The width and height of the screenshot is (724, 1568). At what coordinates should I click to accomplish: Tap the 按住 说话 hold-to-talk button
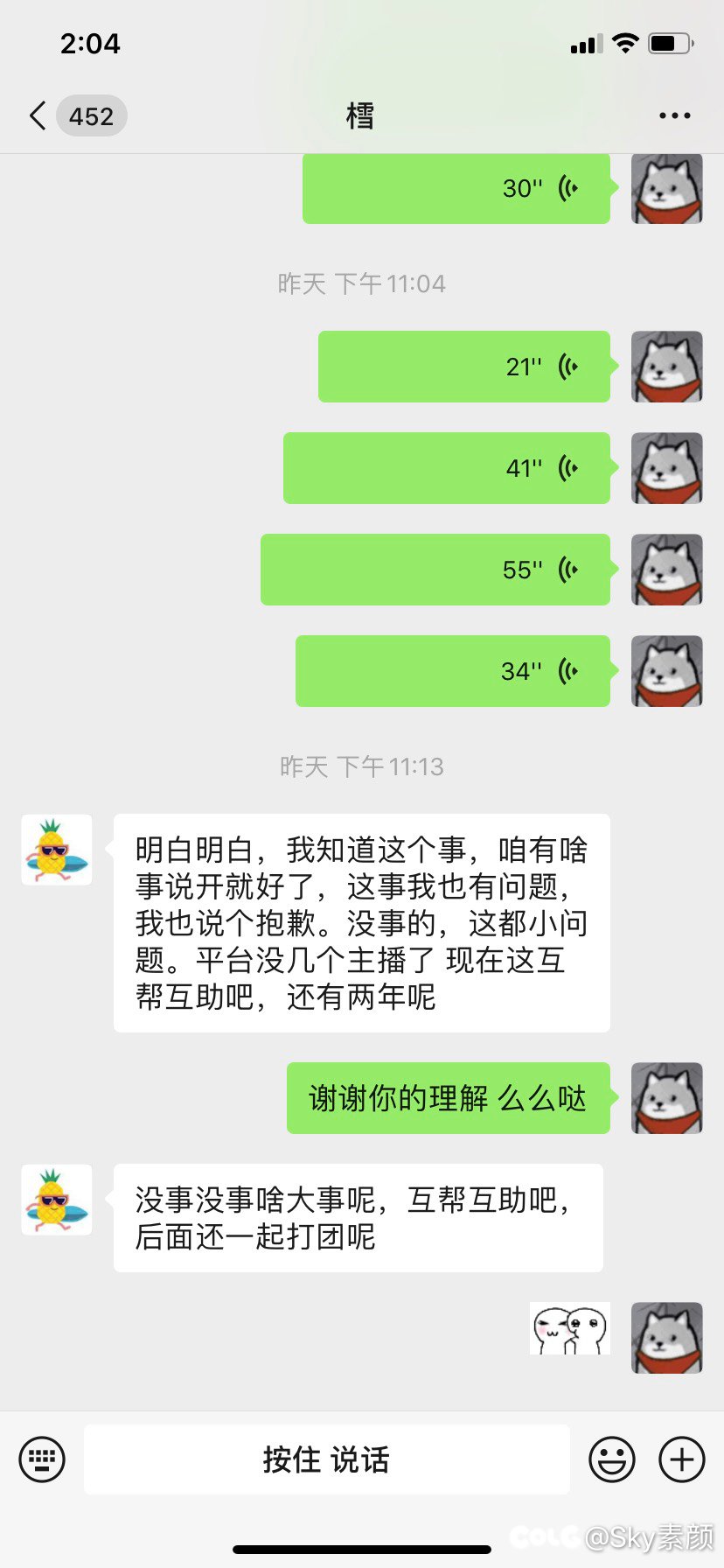[x=327, y=1459]
